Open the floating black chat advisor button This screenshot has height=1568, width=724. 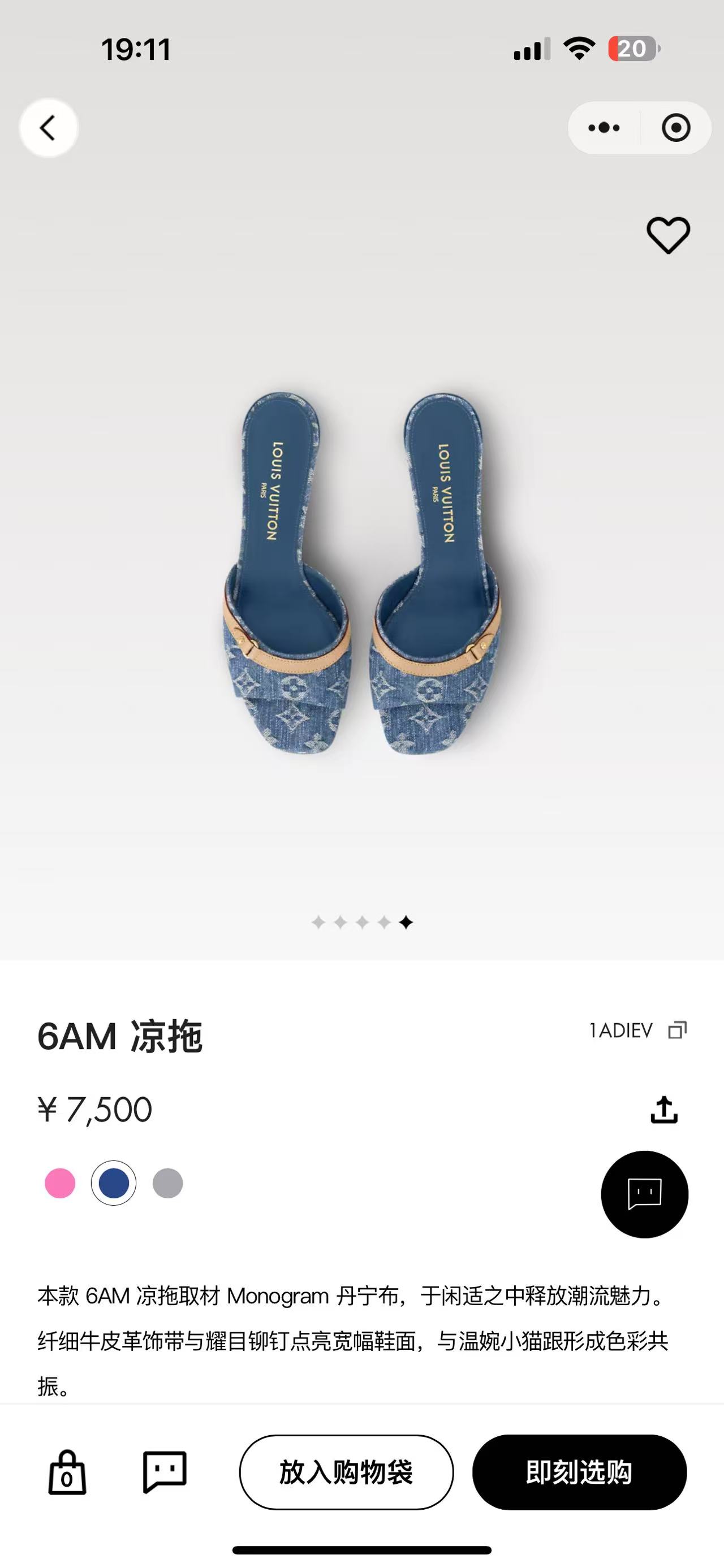tap(644, 1194)
